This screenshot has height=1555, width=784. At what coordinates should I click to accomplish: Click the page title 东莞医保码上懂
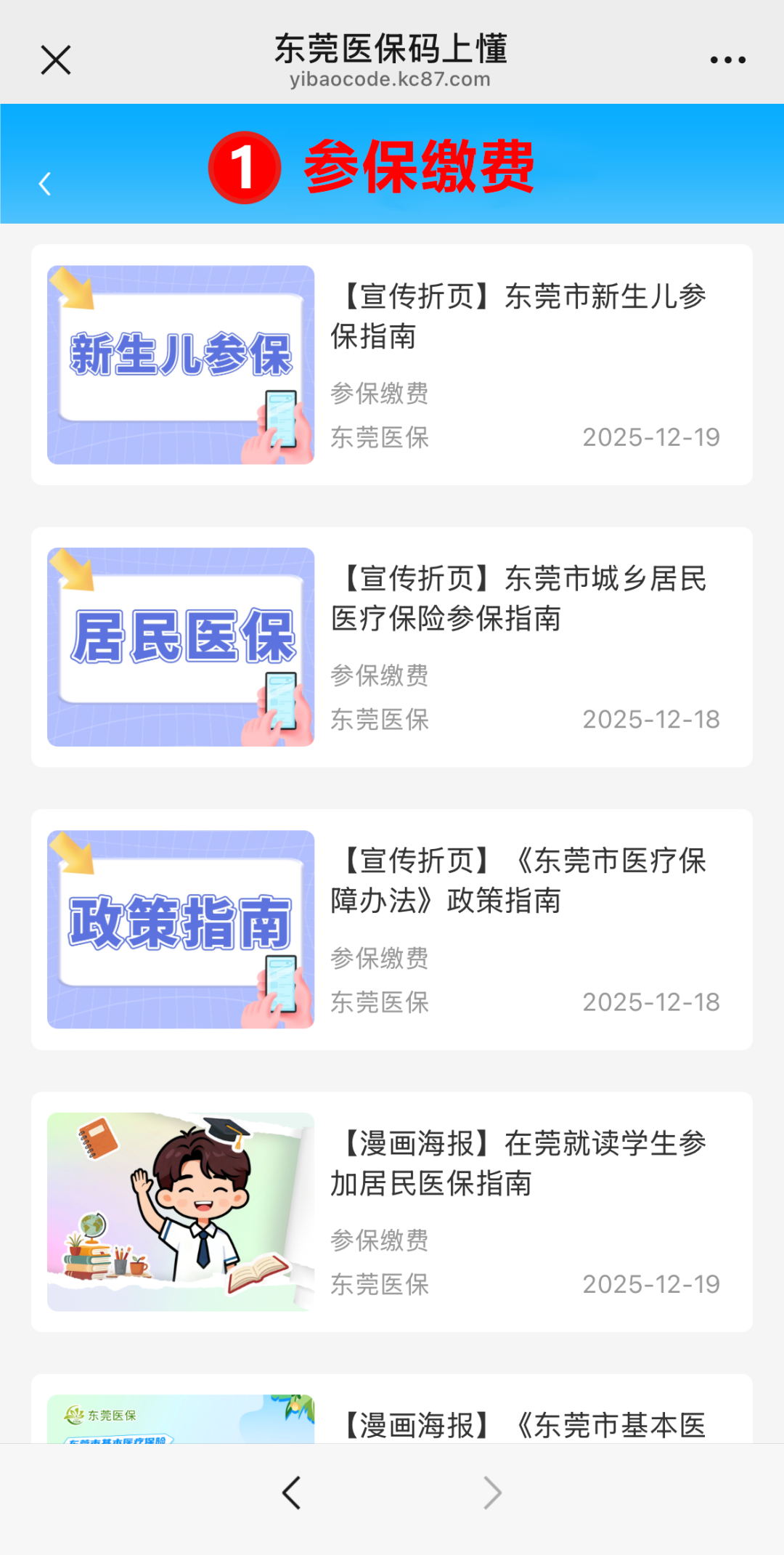[391, 49]
